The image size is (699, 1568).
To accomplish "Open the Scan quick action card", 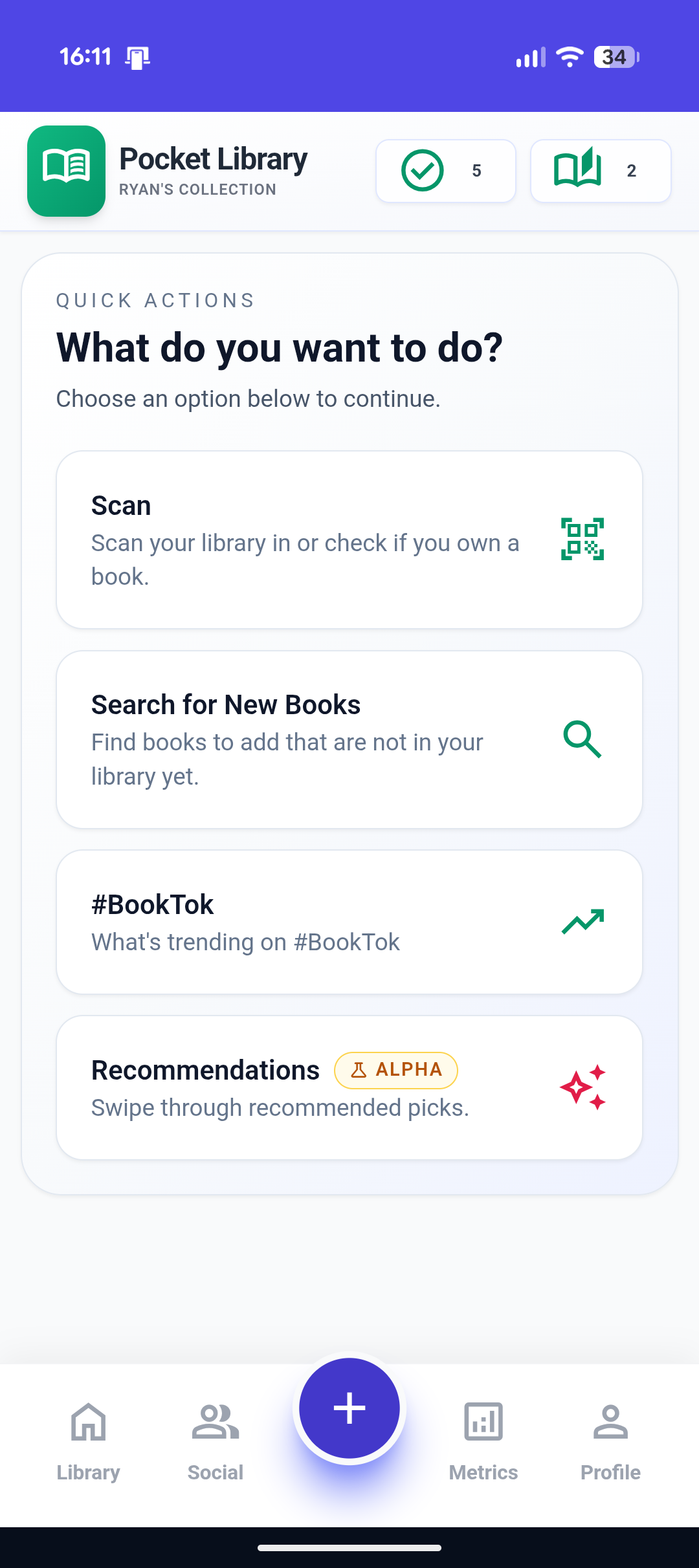I will pyautogui.click(x=349, y=540).
